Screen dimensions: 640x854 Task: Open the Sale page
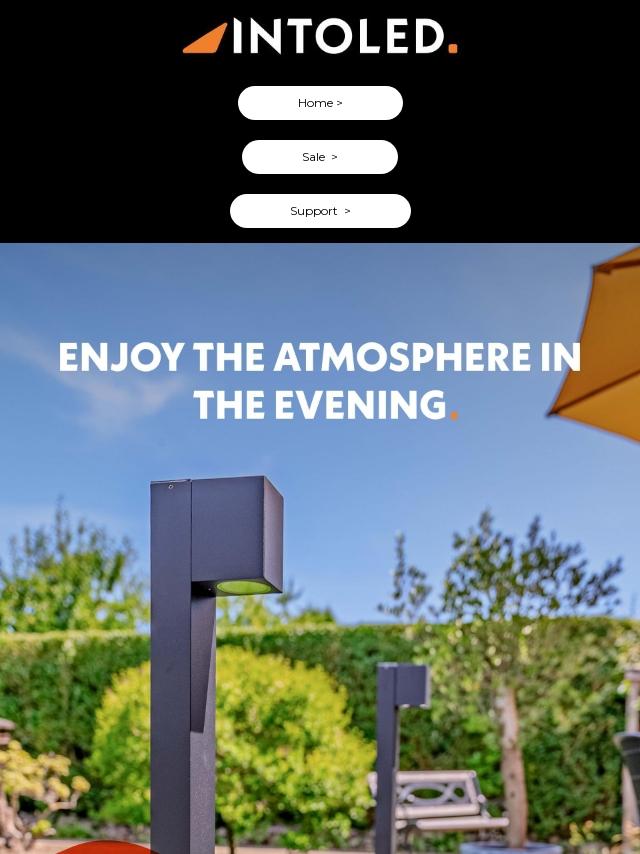click(320, 157)
